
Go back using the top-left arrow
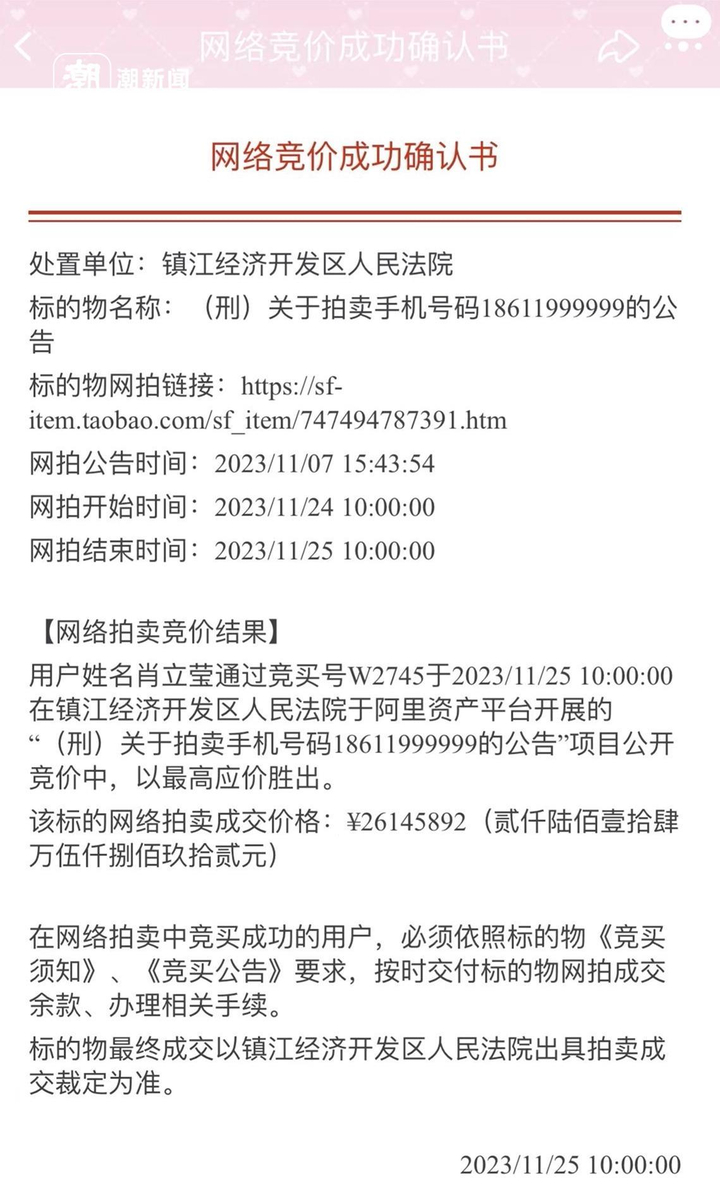coord(23,46)
